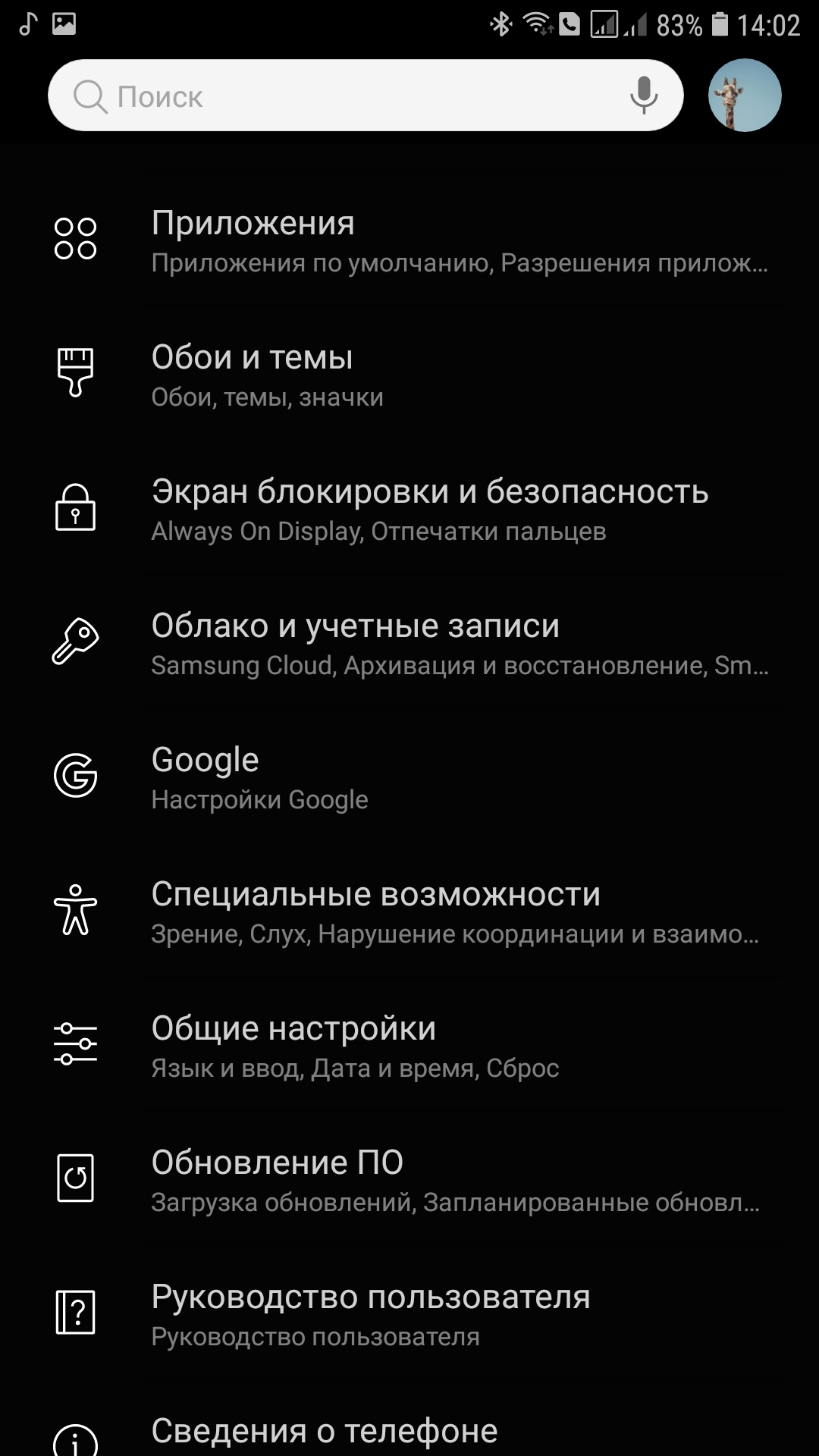Start voice search with the microphone icon

click(644, 96)
